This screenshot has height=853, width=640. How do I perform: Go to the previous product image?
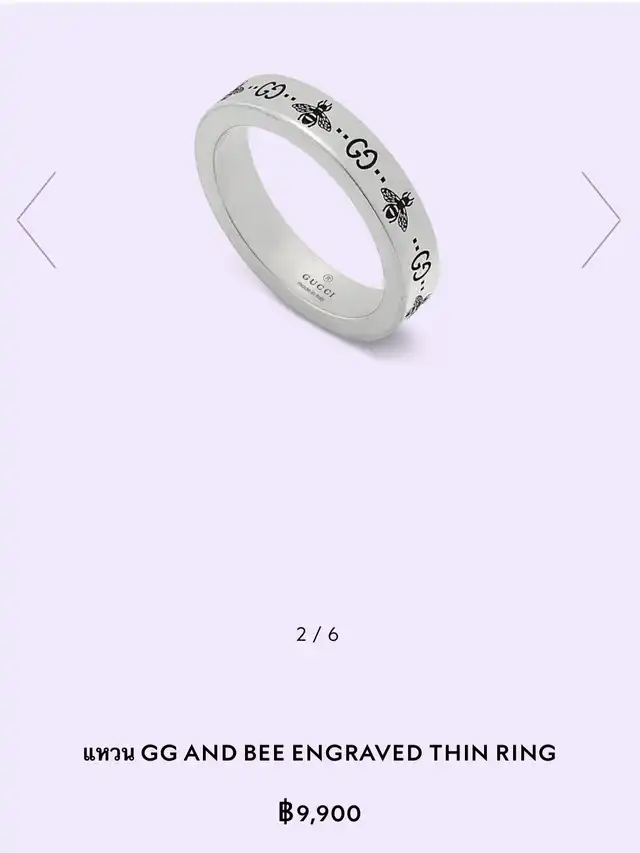pyautogui.click(x=37, y=220)
